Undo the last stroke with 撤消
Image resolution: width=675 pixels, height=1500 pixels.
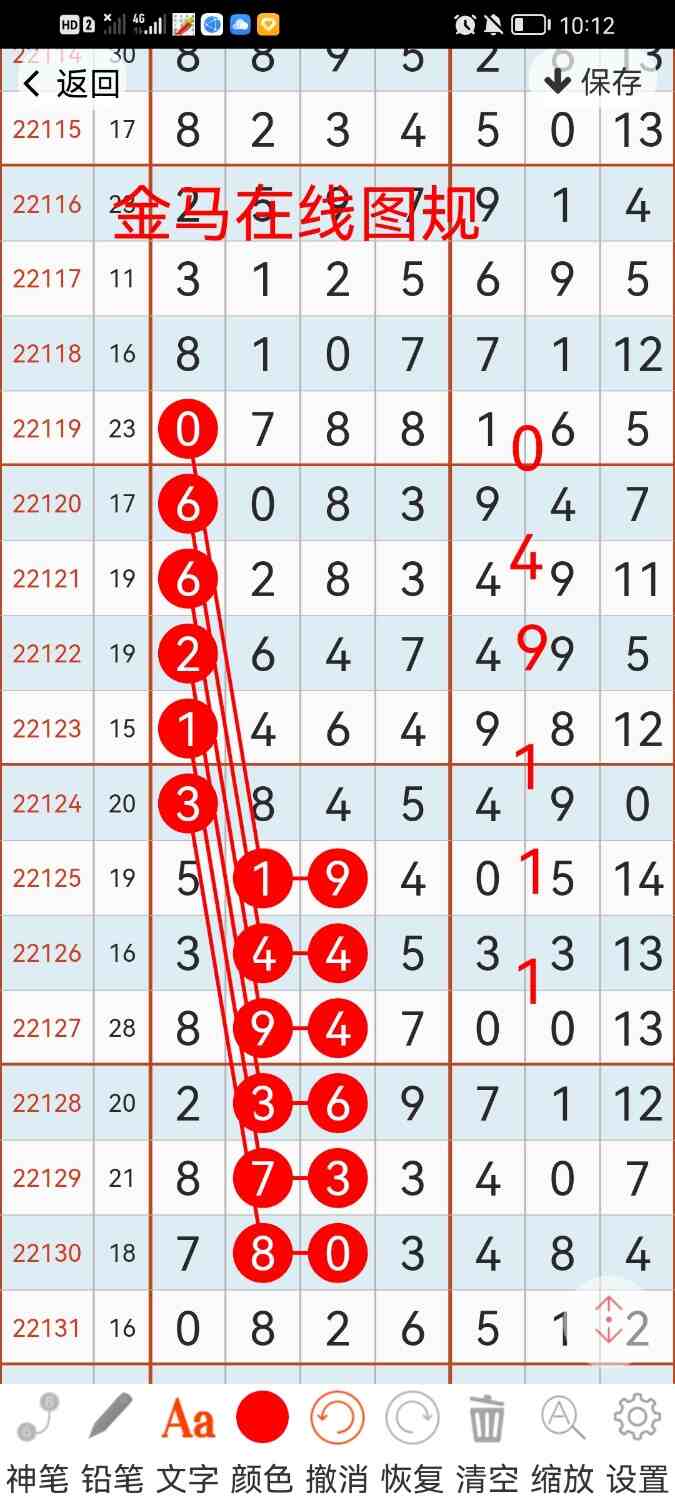337,1438
